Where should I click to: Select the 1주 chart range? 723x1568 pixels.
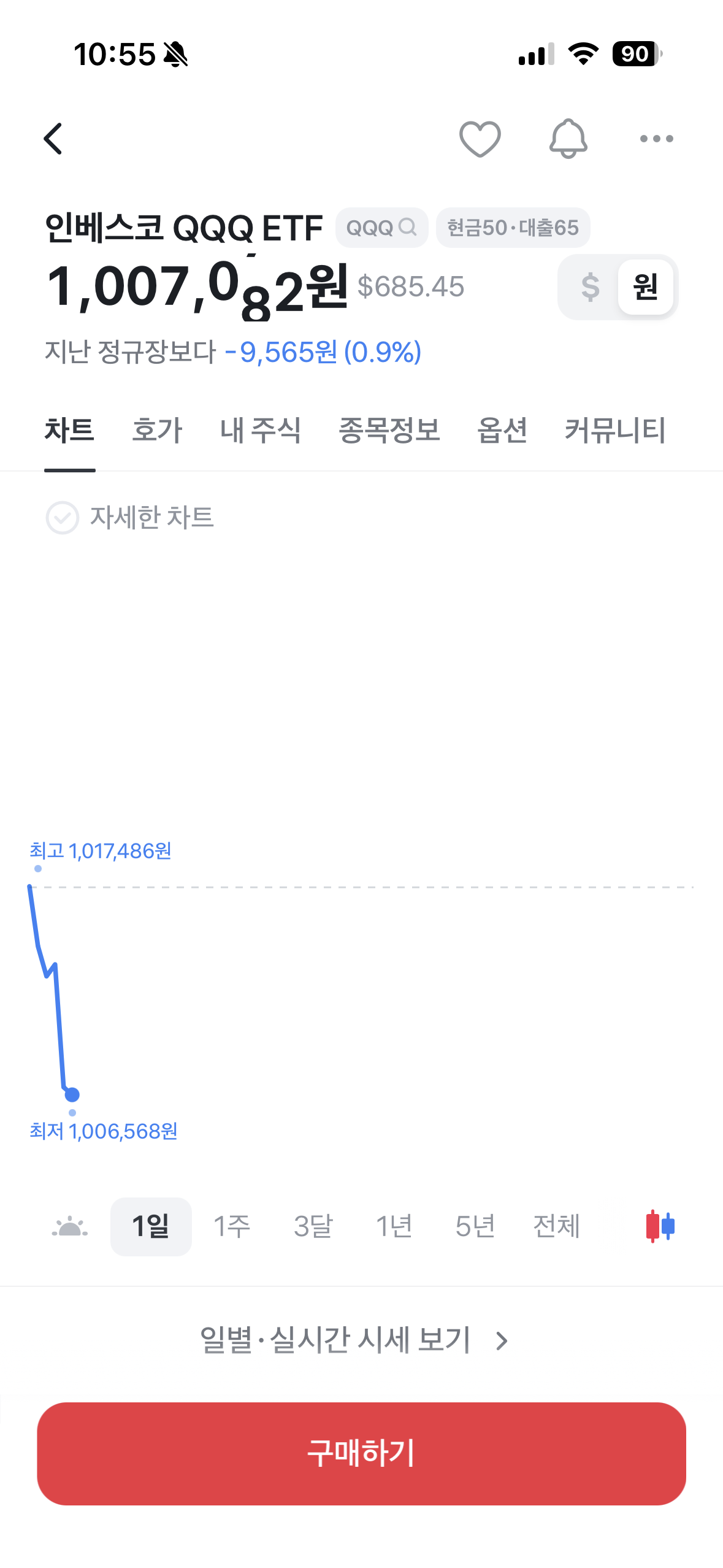pos(232,1226)
